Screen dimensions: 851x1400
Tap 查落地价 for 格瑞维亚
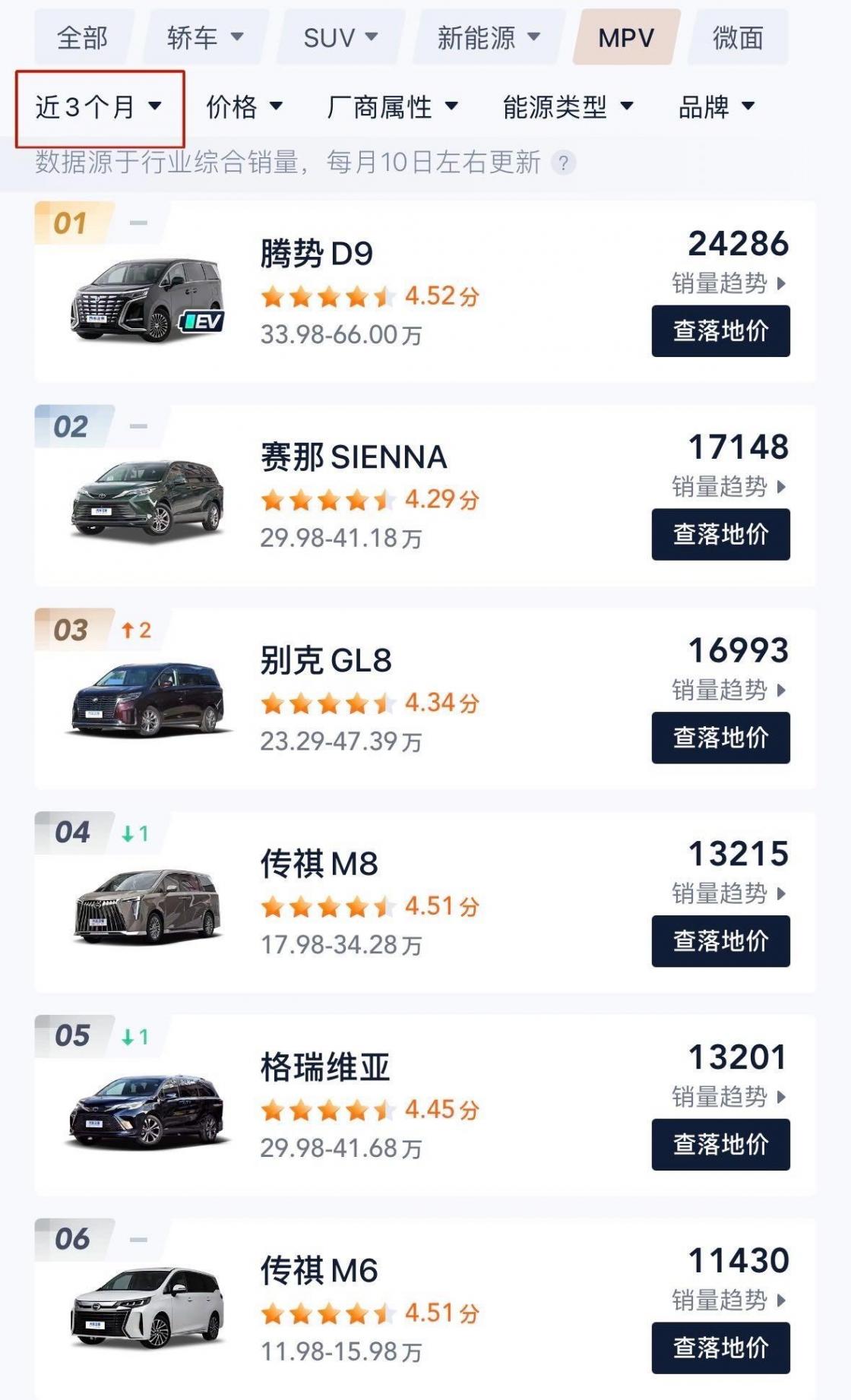[x=720, y=1144]
